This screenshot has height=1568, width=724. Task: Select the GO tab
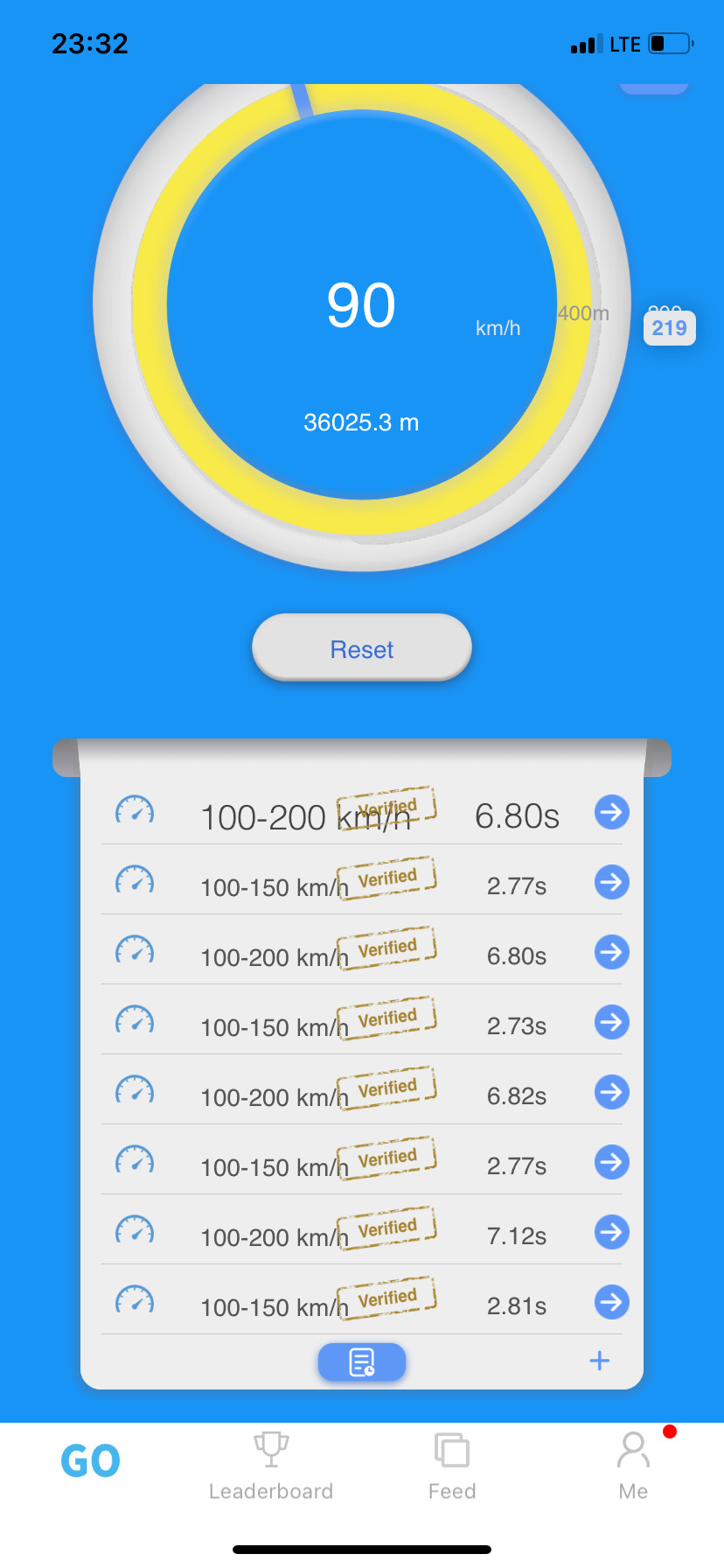(x=91, y=1461)
